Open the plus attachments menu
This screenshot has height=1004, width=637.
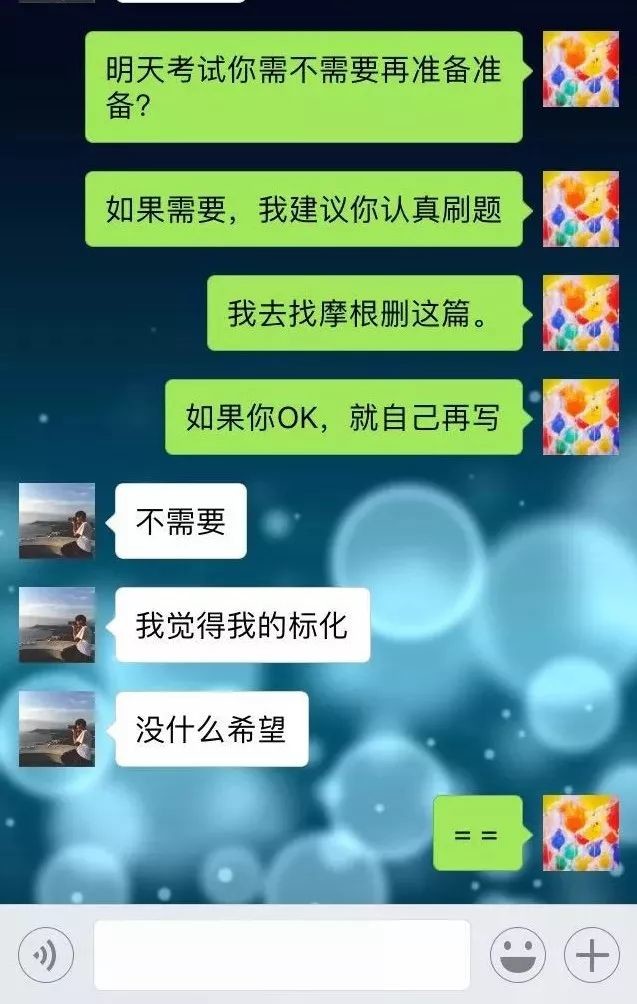591,955
